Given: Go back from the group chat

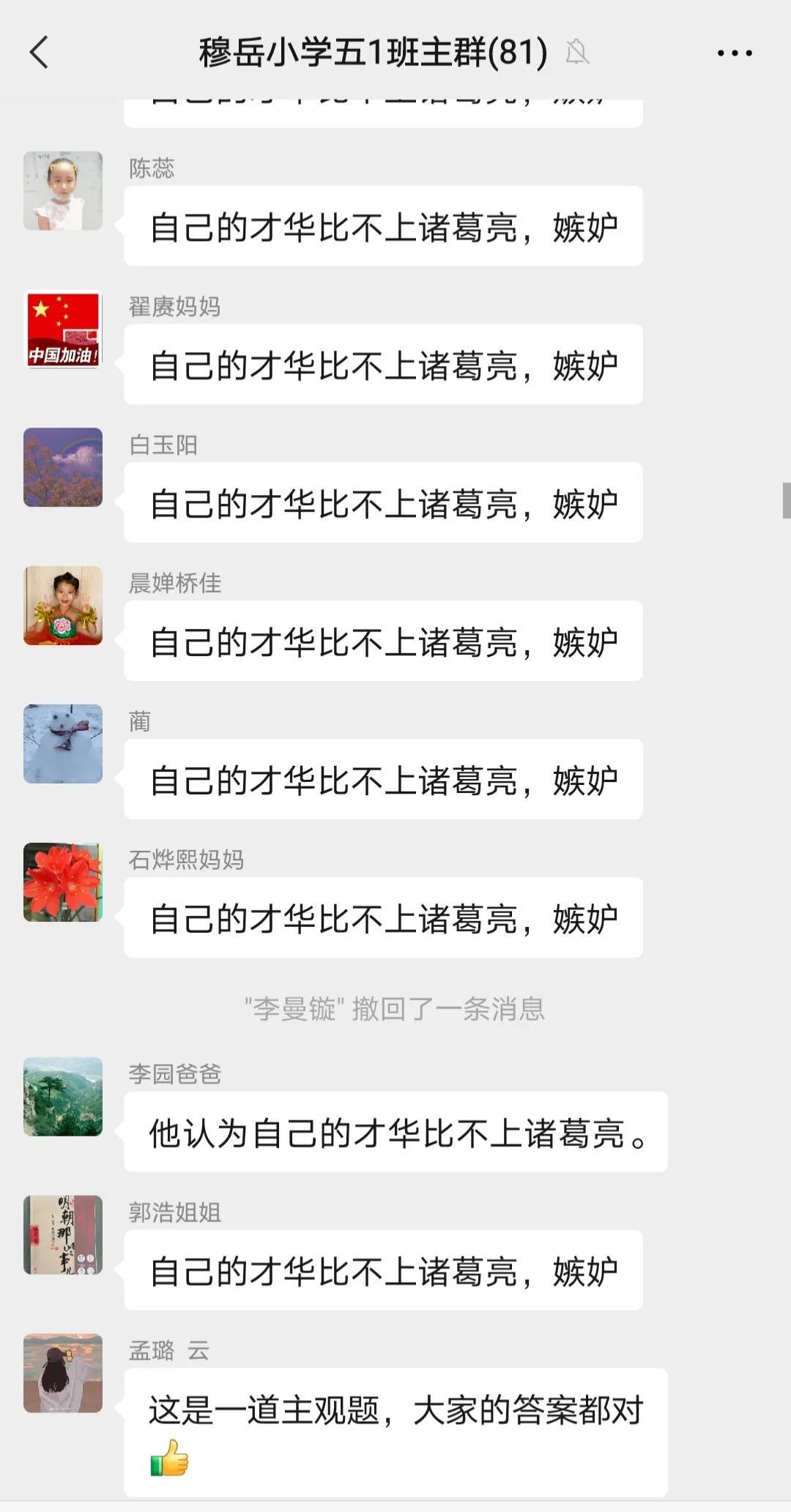Looking at the screenshot, I should (40, 53).
